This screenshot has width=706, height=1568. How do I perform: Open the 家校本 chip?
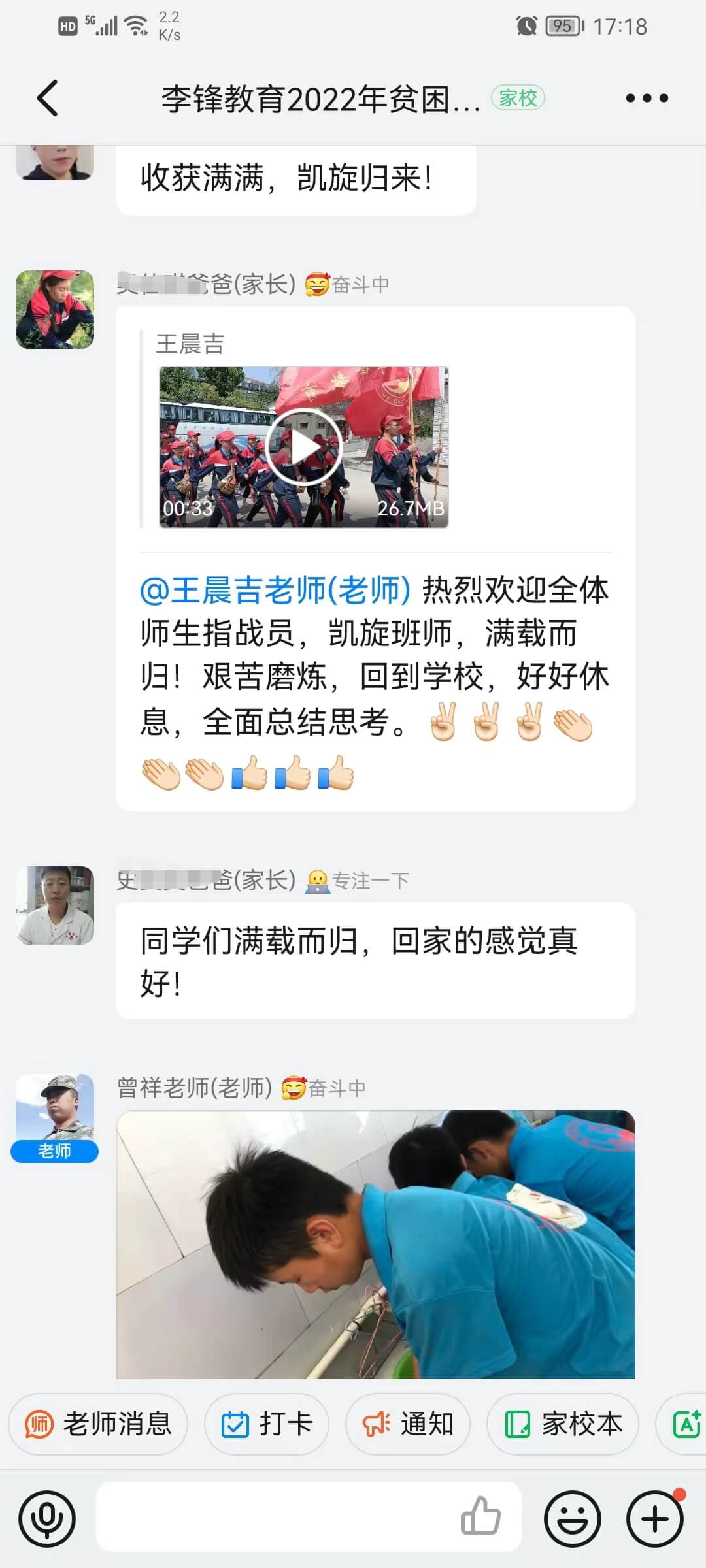(x=563, y=1424)
